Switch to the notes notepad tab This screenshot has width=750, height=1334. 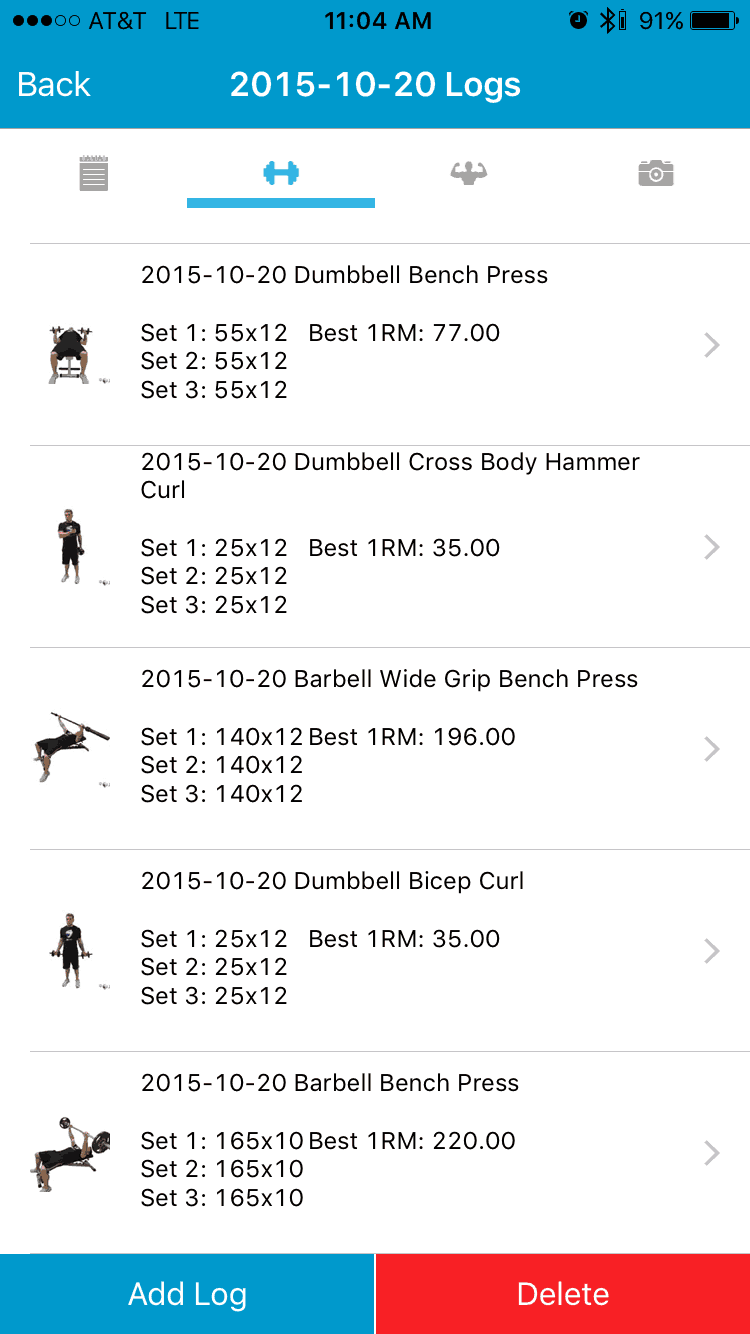[94, 173]
